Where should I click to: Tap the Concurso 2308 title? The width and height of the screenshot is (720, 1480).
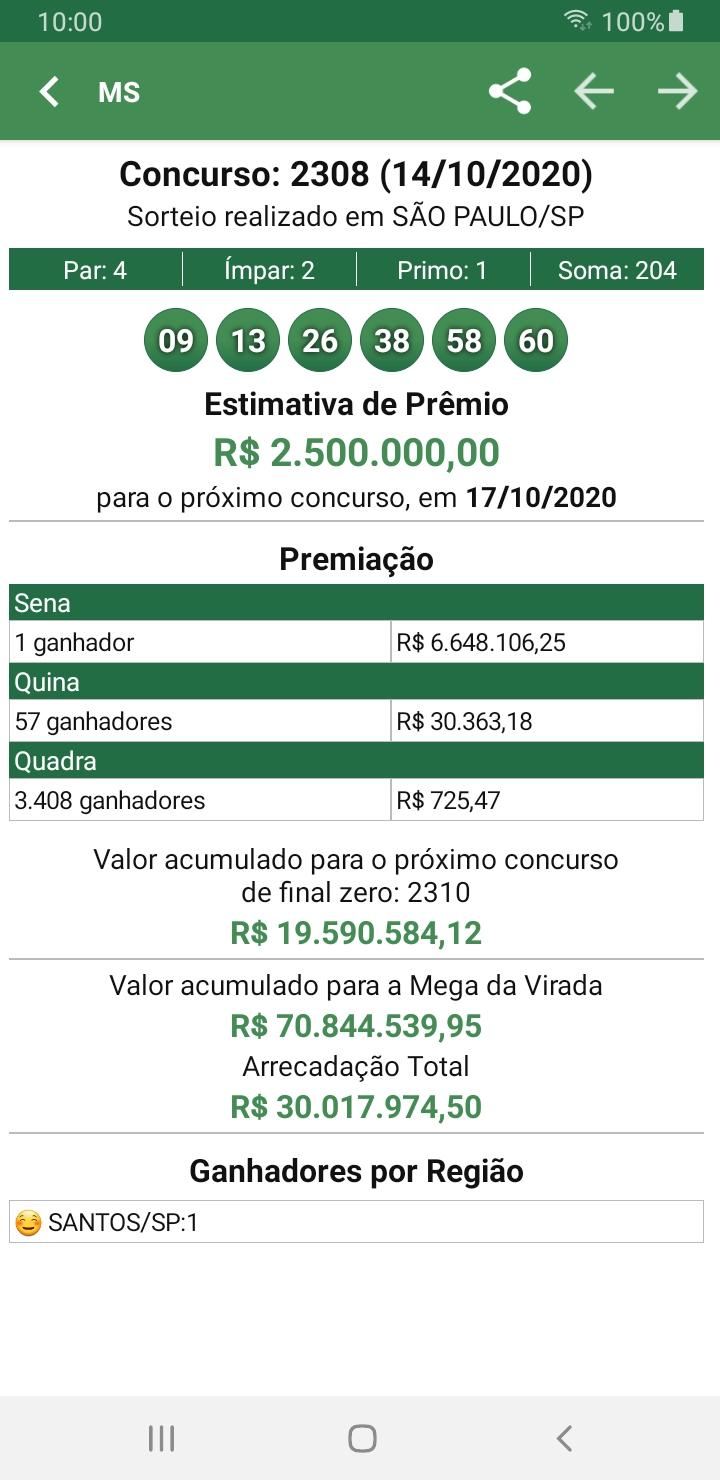[x=360, y=174]
